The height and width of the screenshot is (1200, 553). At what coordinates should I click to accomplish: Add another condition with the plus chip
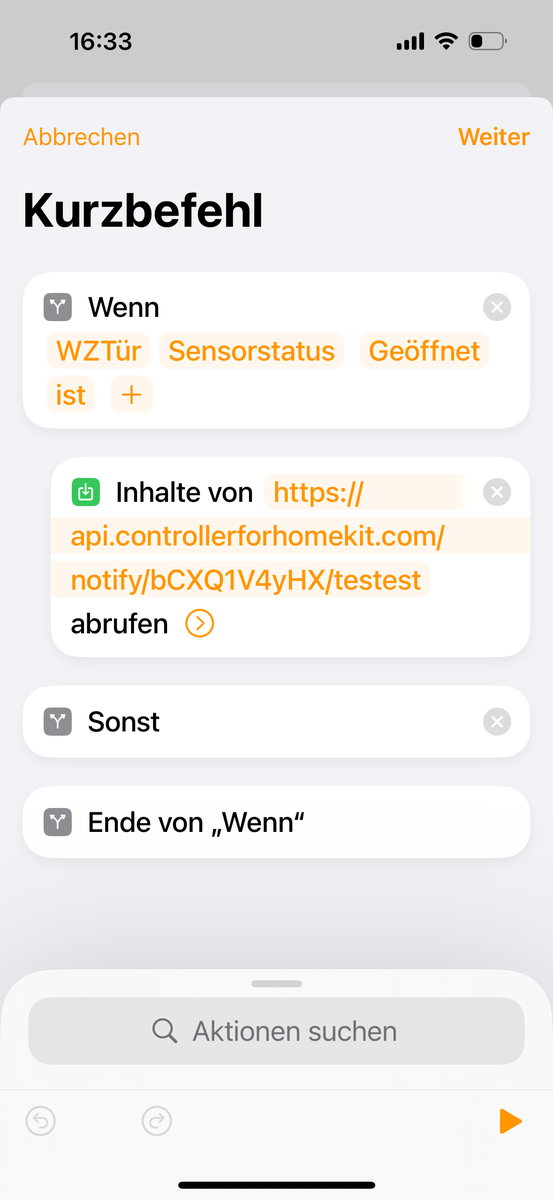(132, 395)
